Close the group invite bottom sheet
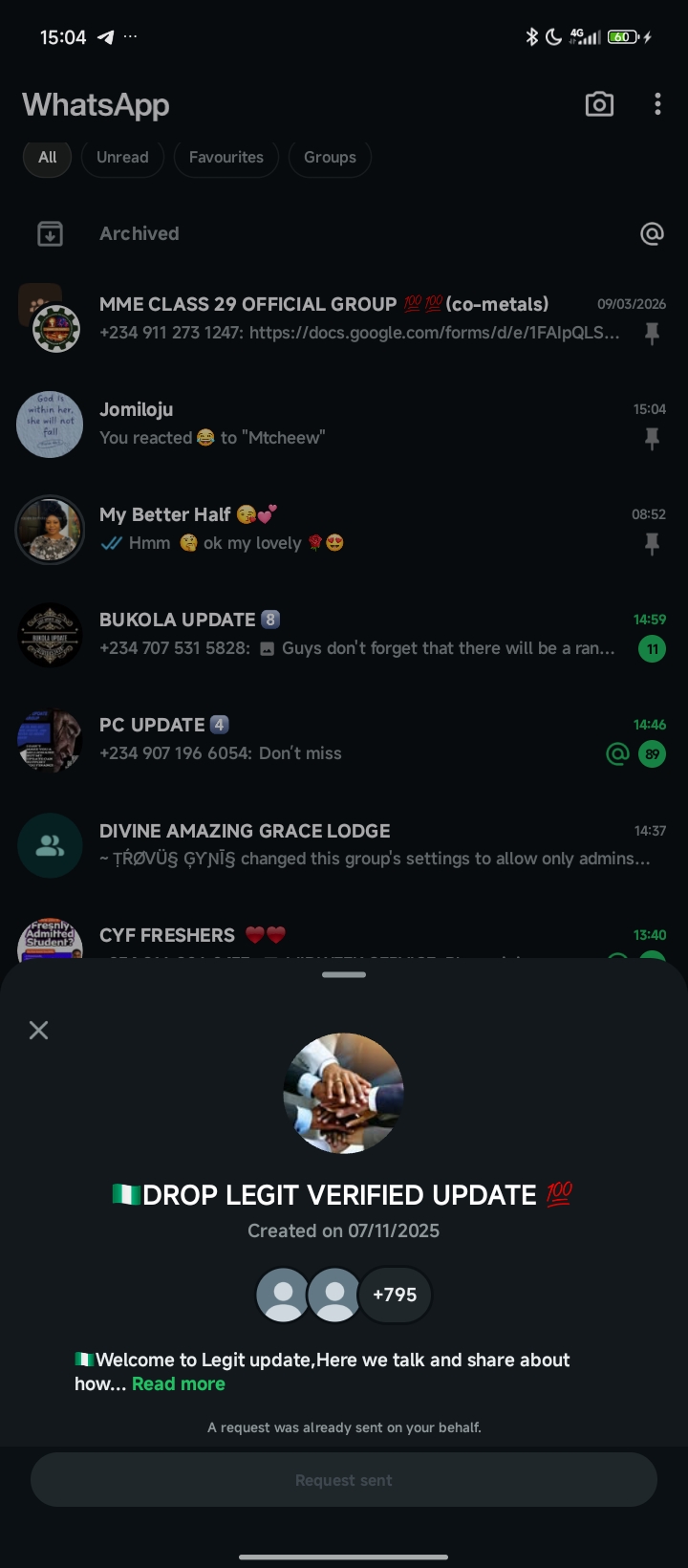This screenshot has width=688, height=1568. 38,1030
